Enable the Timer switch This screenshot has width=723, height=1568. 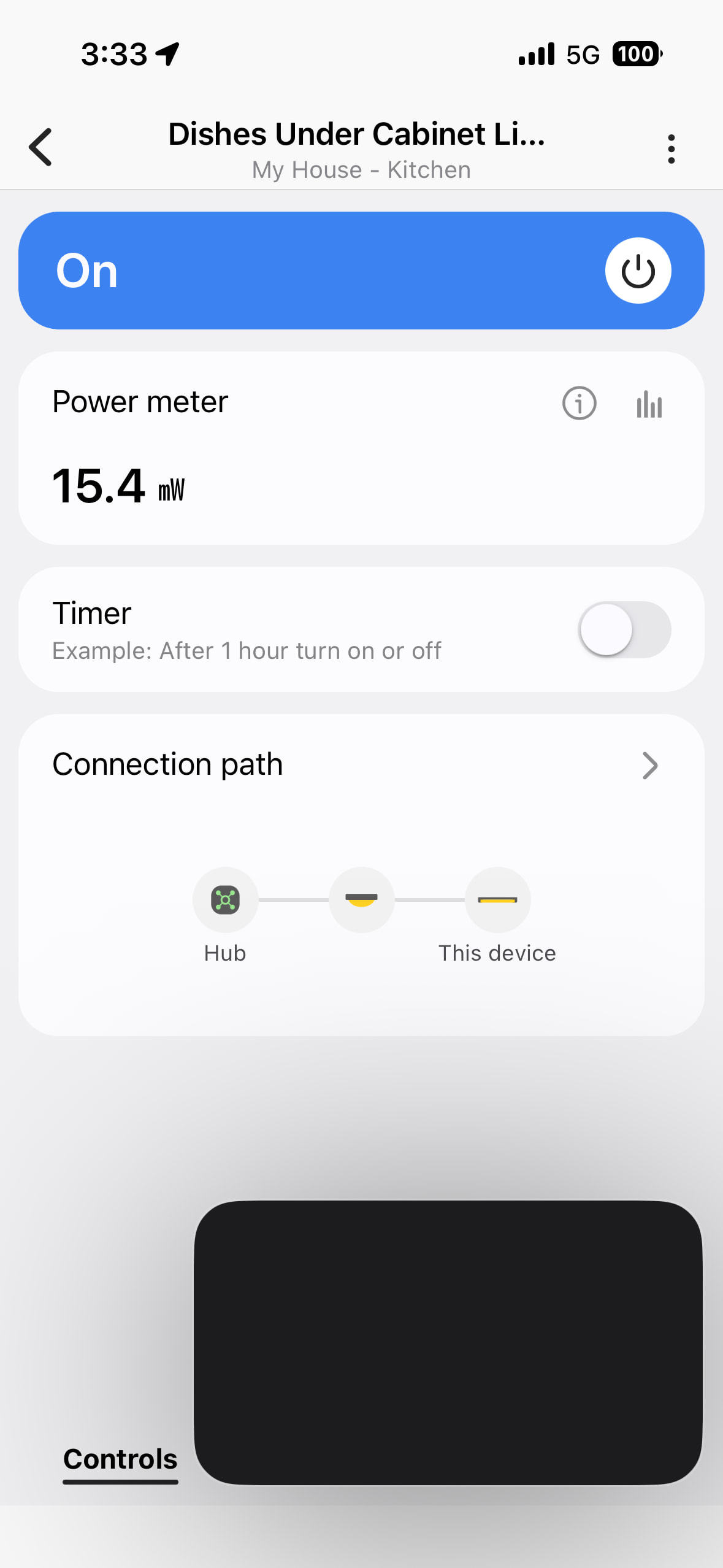[x=624, y=630]
